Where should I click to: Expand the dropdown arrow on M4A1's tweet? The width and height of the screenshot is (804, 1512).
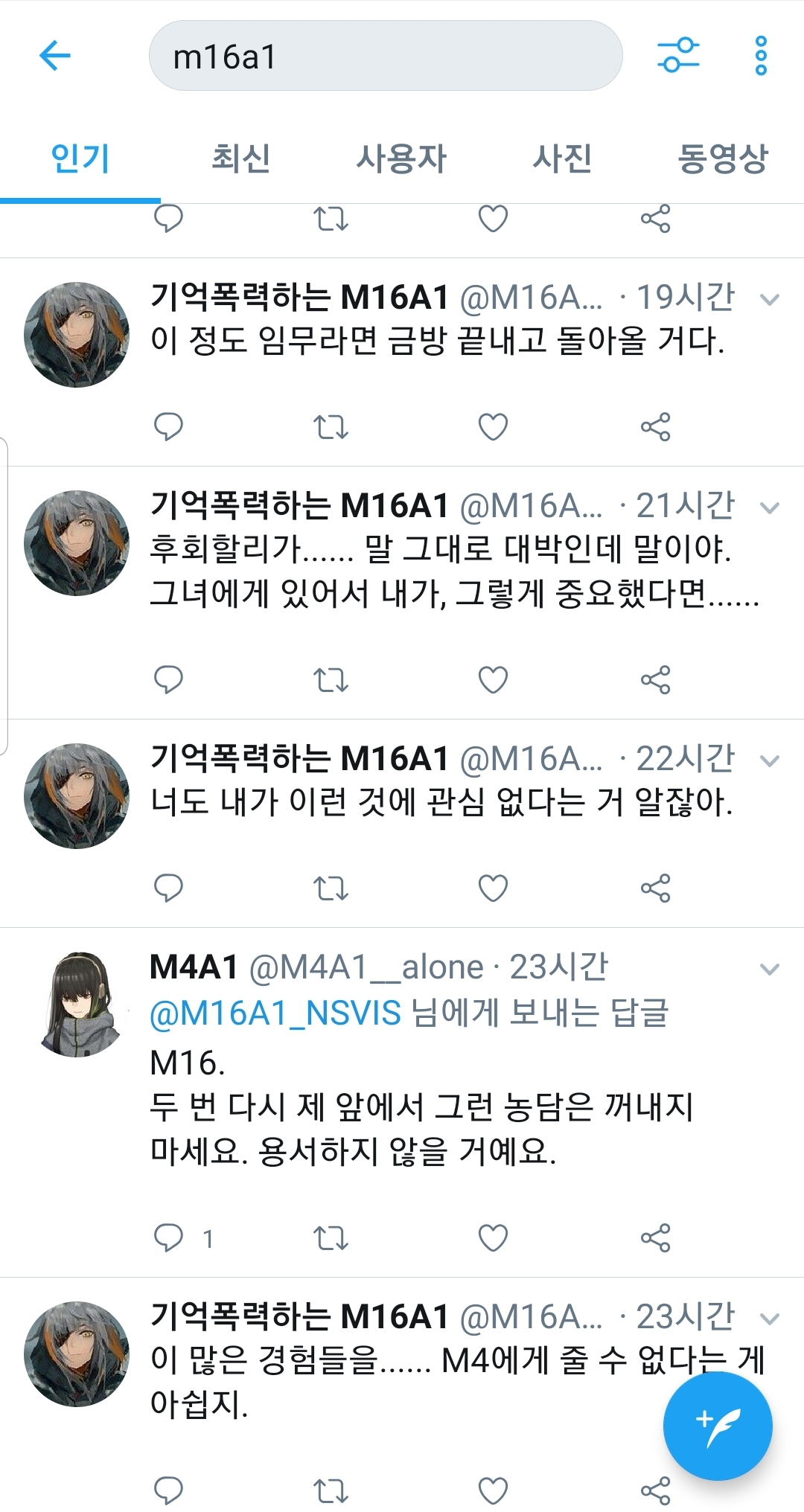(769, 969)
